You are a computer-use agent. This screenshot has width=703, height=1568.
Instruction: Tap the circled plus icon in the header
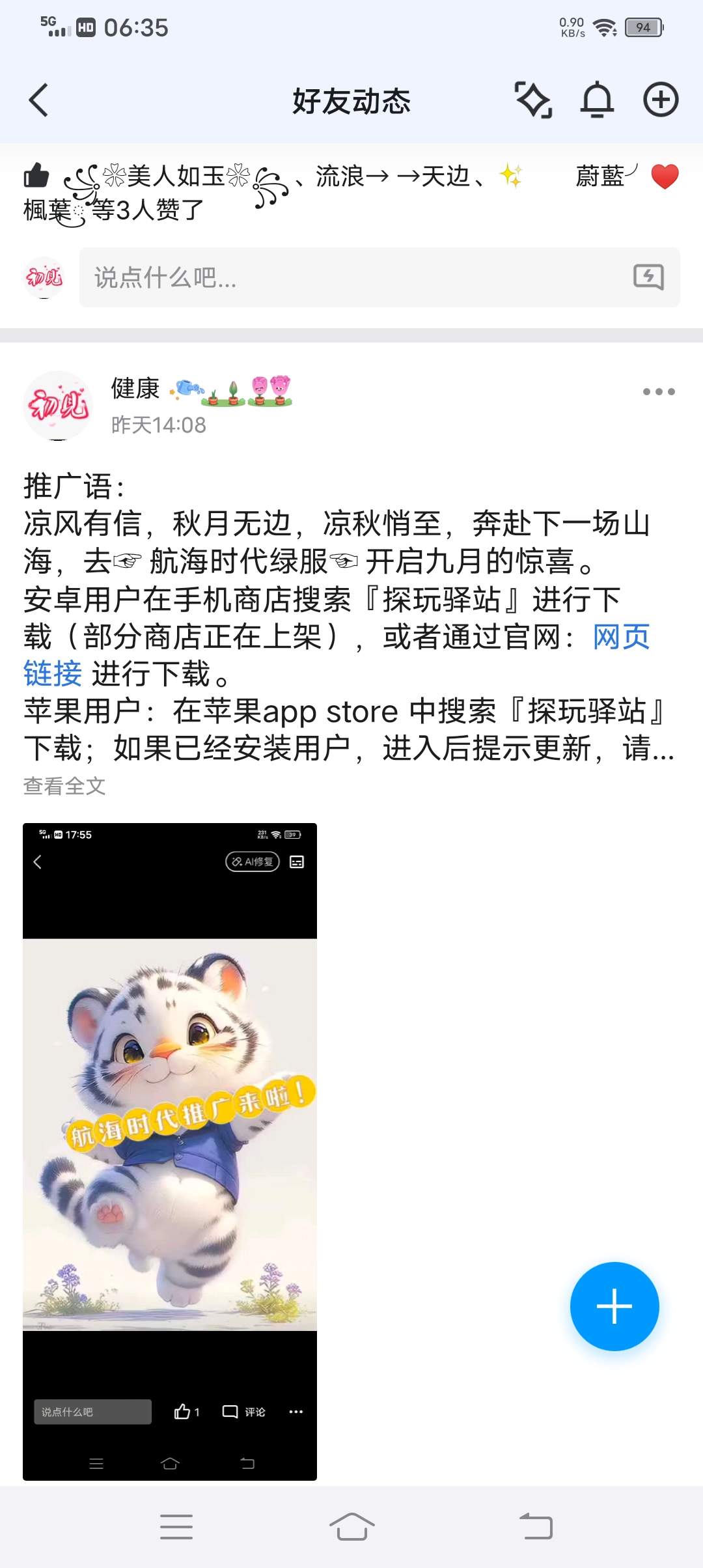(661, 100)
